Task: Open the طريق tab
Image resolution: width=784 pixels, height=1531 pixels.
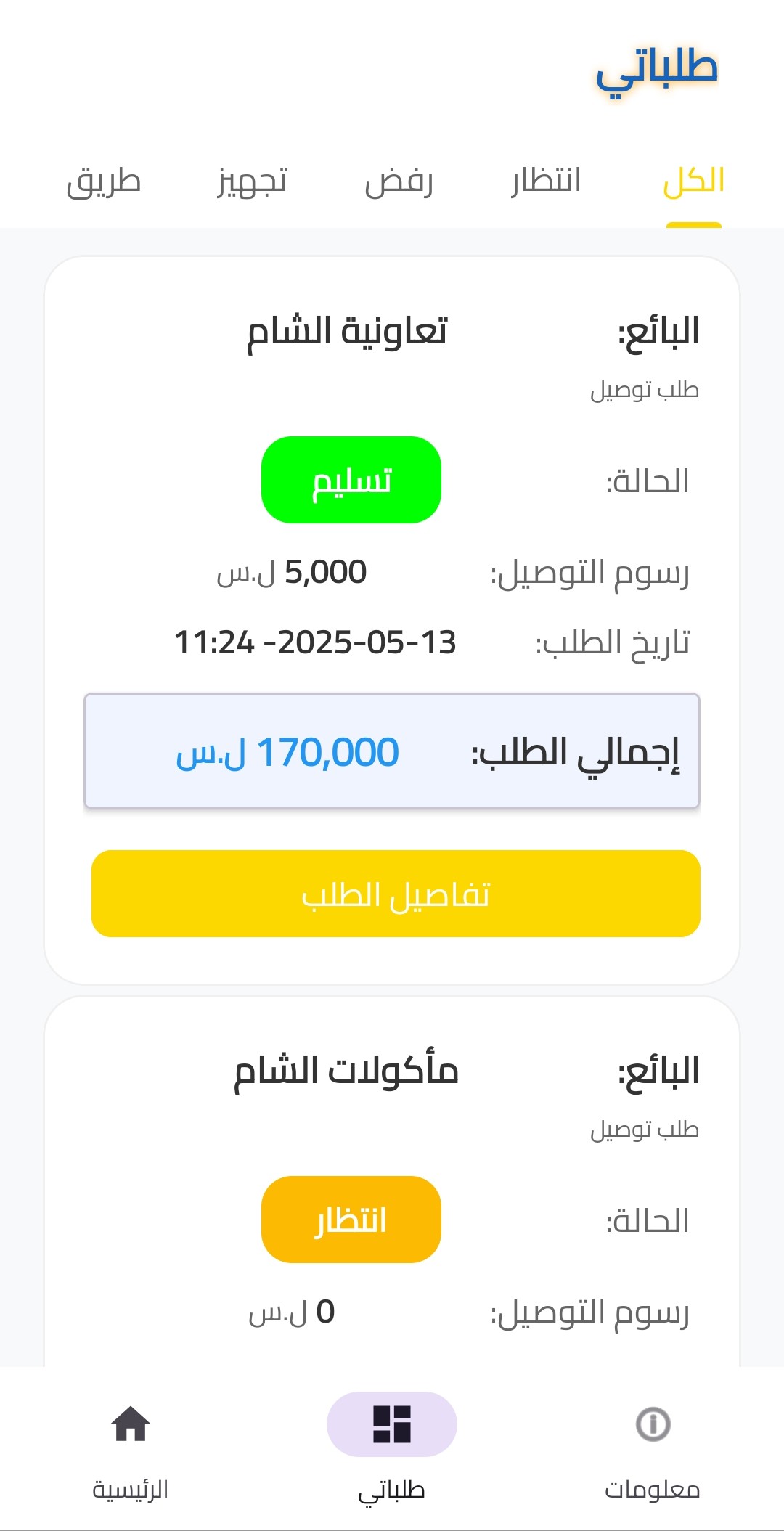Action: [106, 181]
